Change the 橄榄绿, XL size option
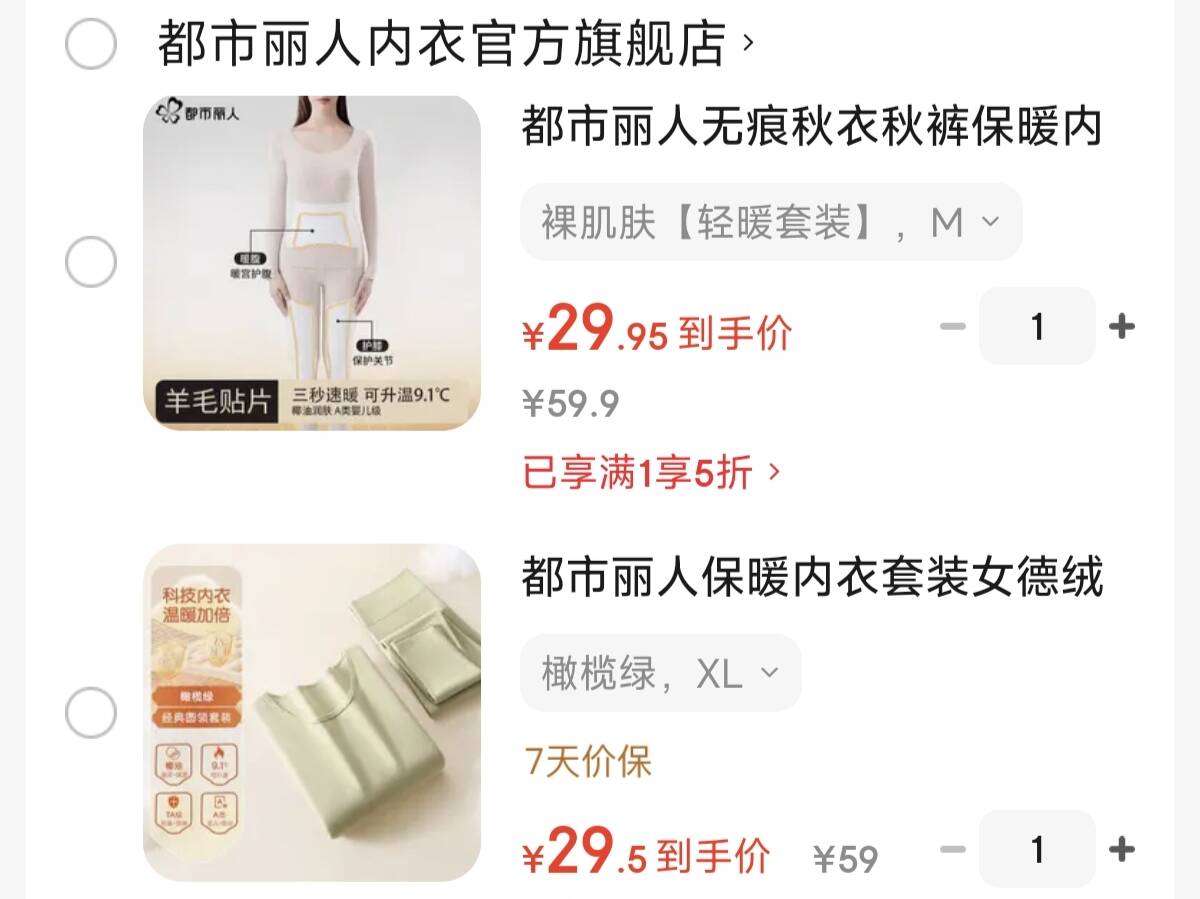Screen dimensions: 1200x899 [x=661, y=673]
